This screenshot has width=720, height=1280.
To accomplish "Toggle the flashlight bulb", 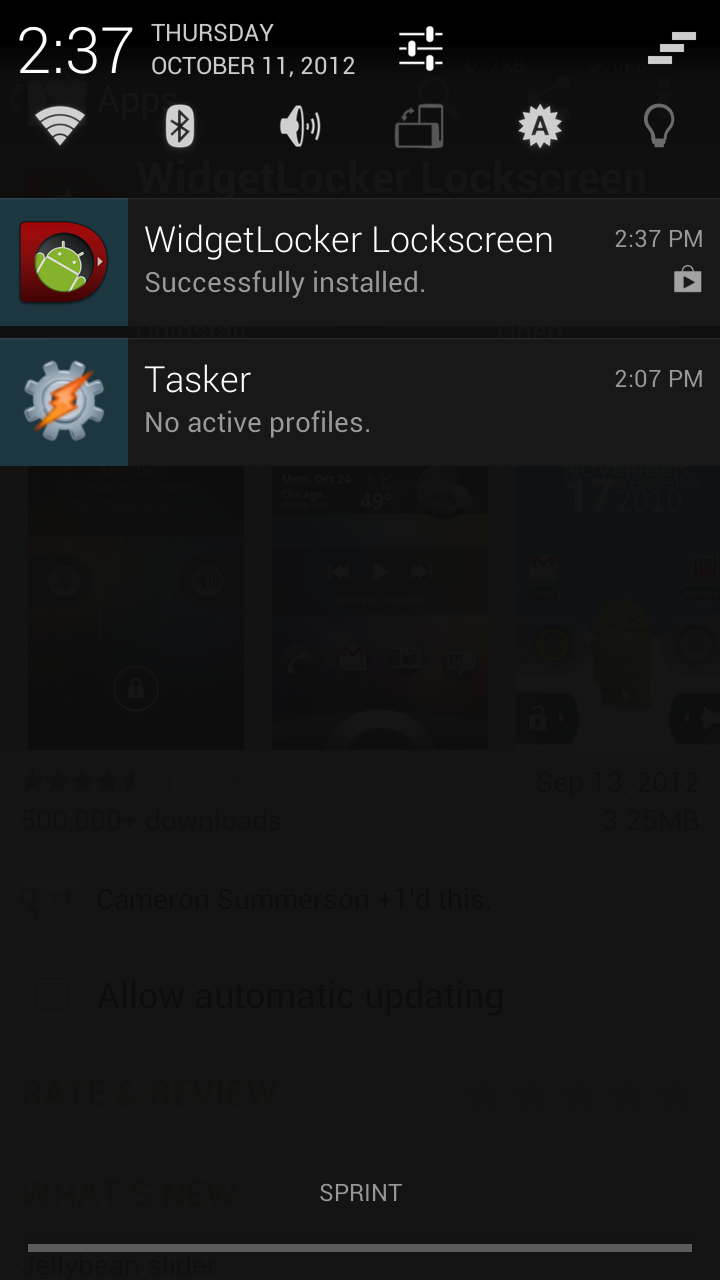I will pos(659,127).
